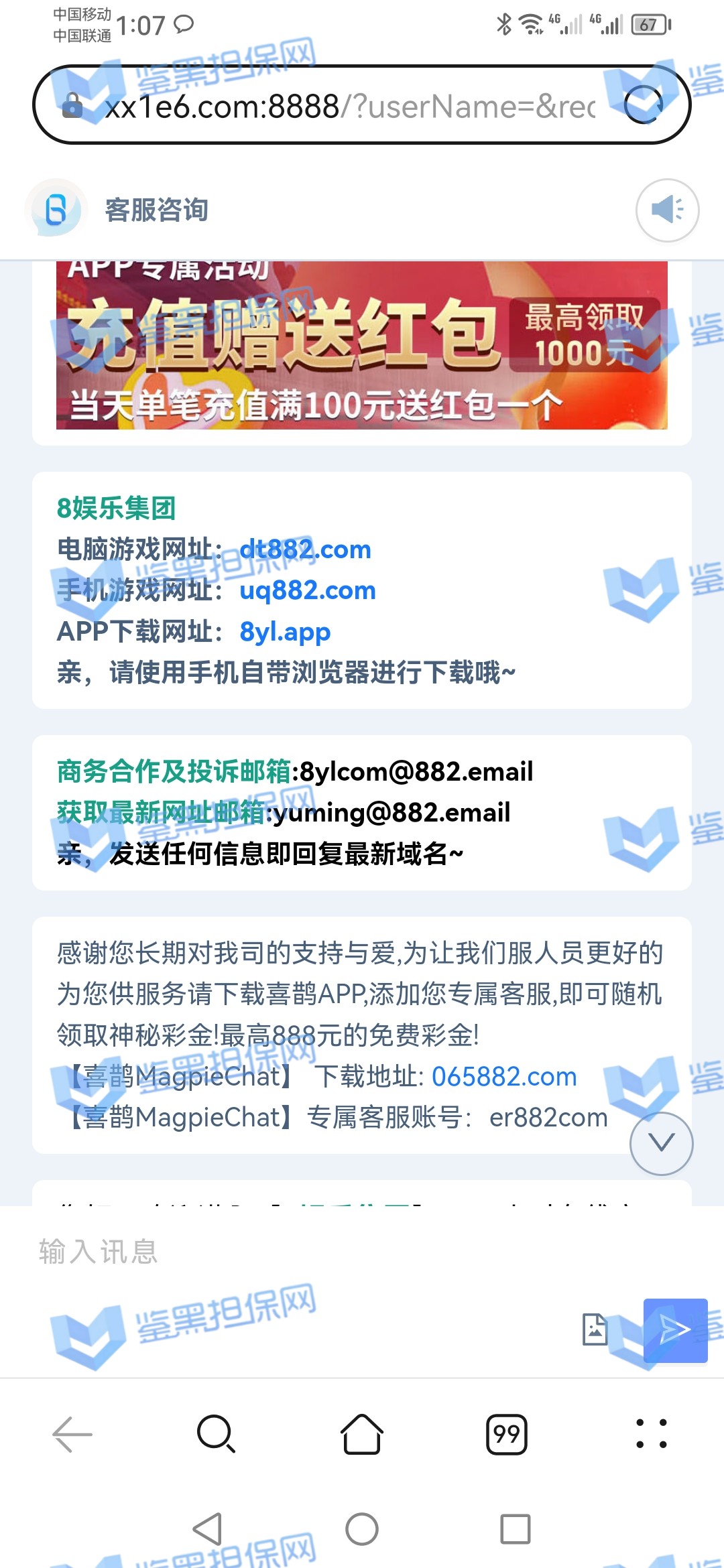Tap the system recent apps button
Viewport: 724px width, 1568px height.
click(x=516, y=1529)
